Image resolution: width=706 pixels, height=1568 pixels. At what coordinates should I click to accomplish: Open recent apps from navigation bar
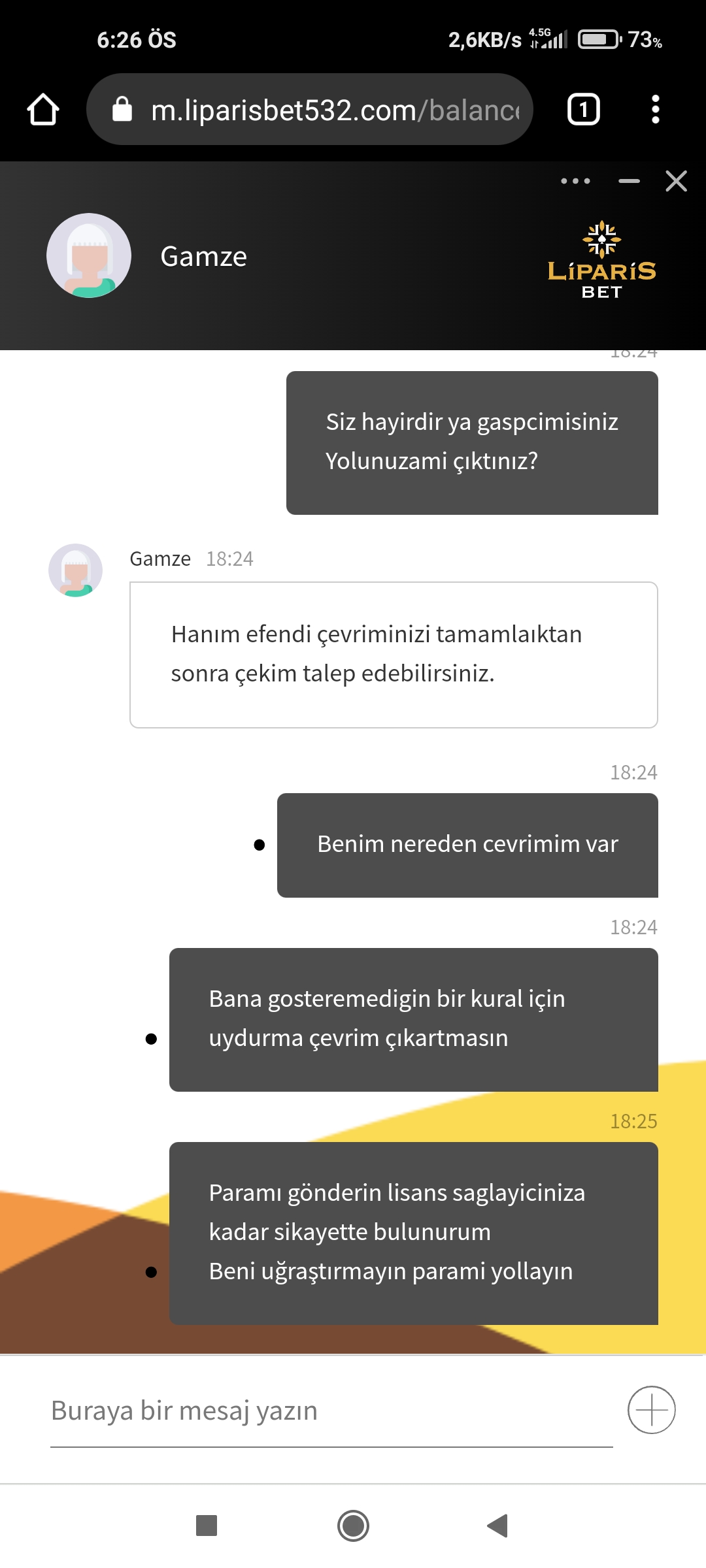click(207, 1526)
